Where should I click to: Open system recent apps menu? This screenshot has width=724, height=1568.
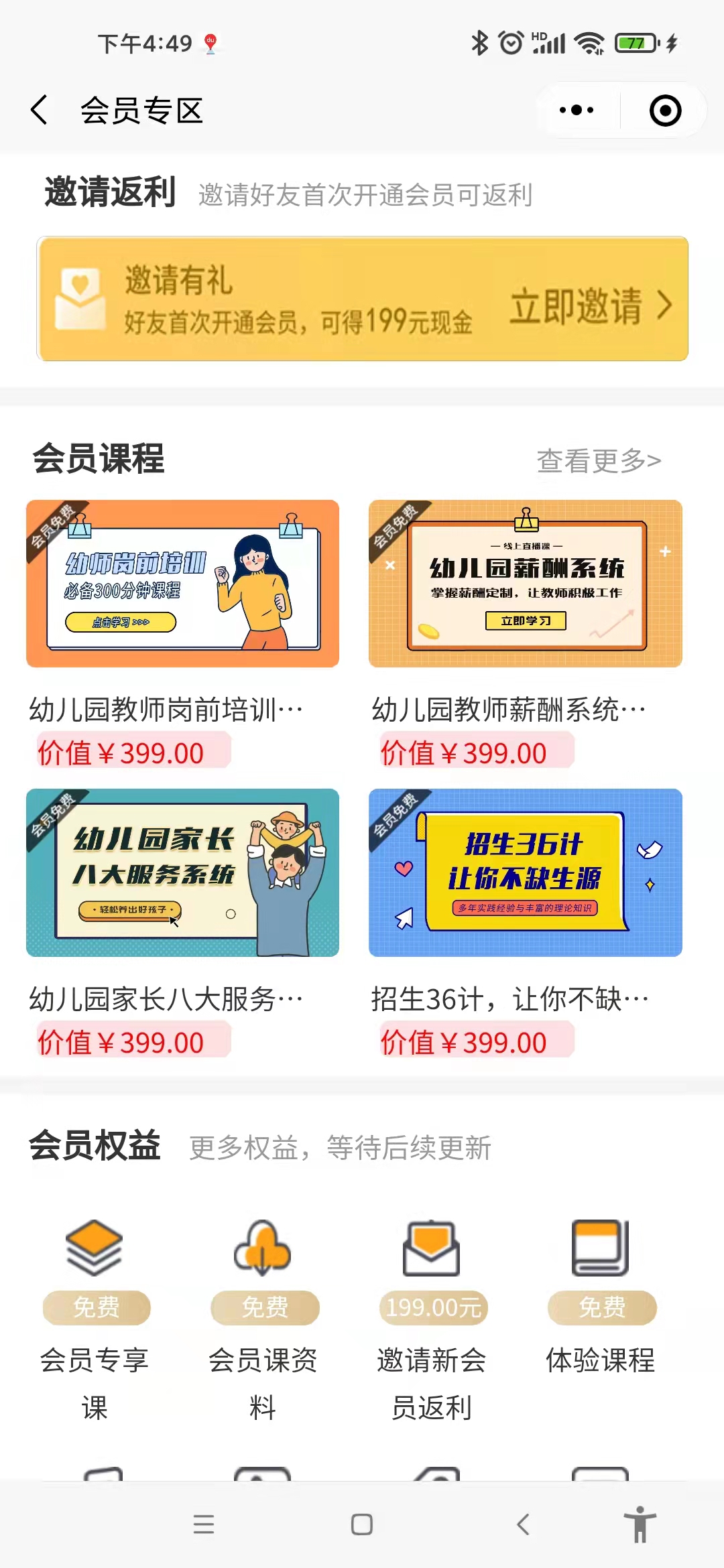tap(204, 1524)
